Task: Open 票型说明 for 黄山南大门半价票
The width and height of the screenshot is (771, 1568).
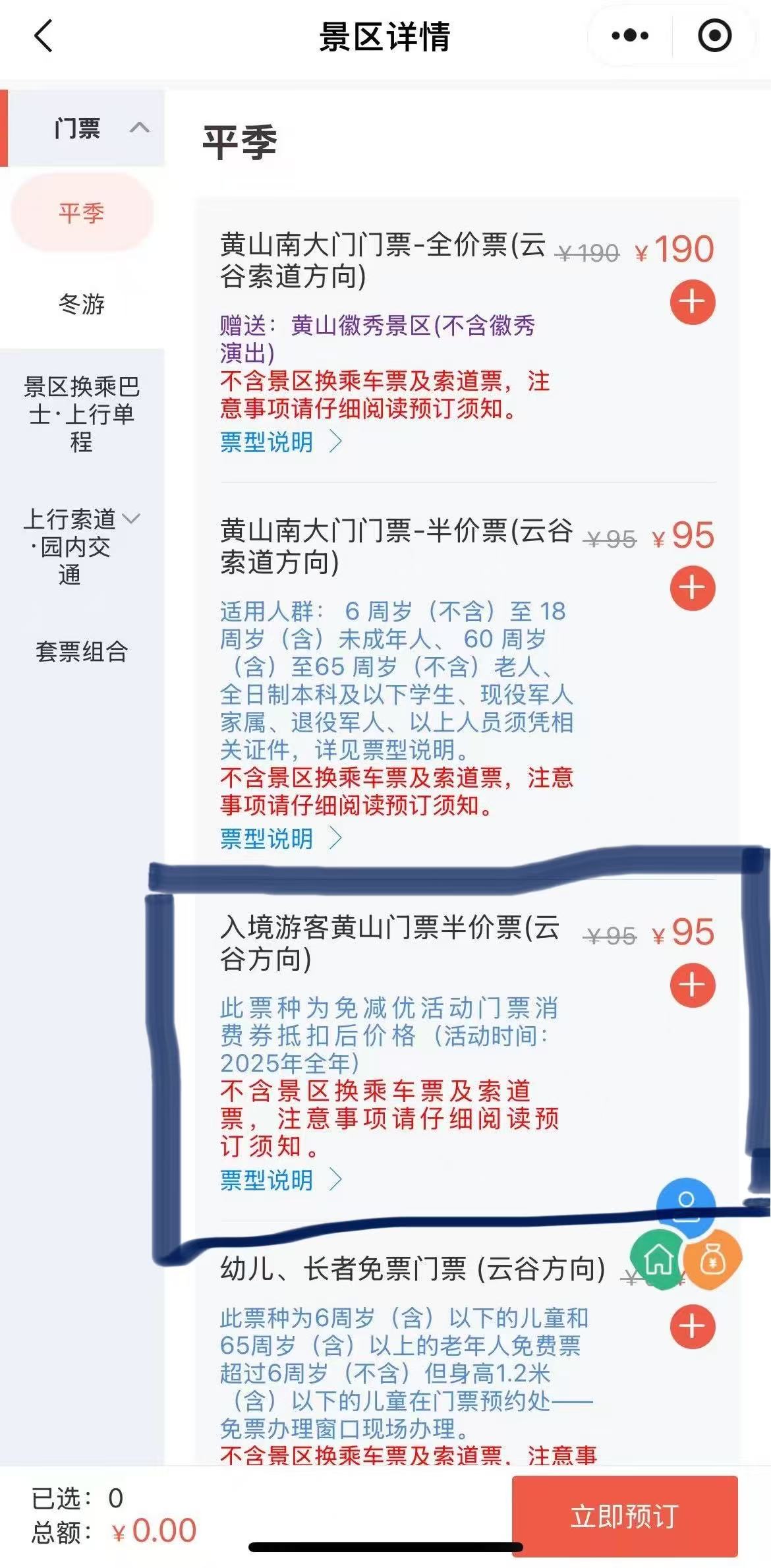Action: pyautogui.click(x=280, y=838)
